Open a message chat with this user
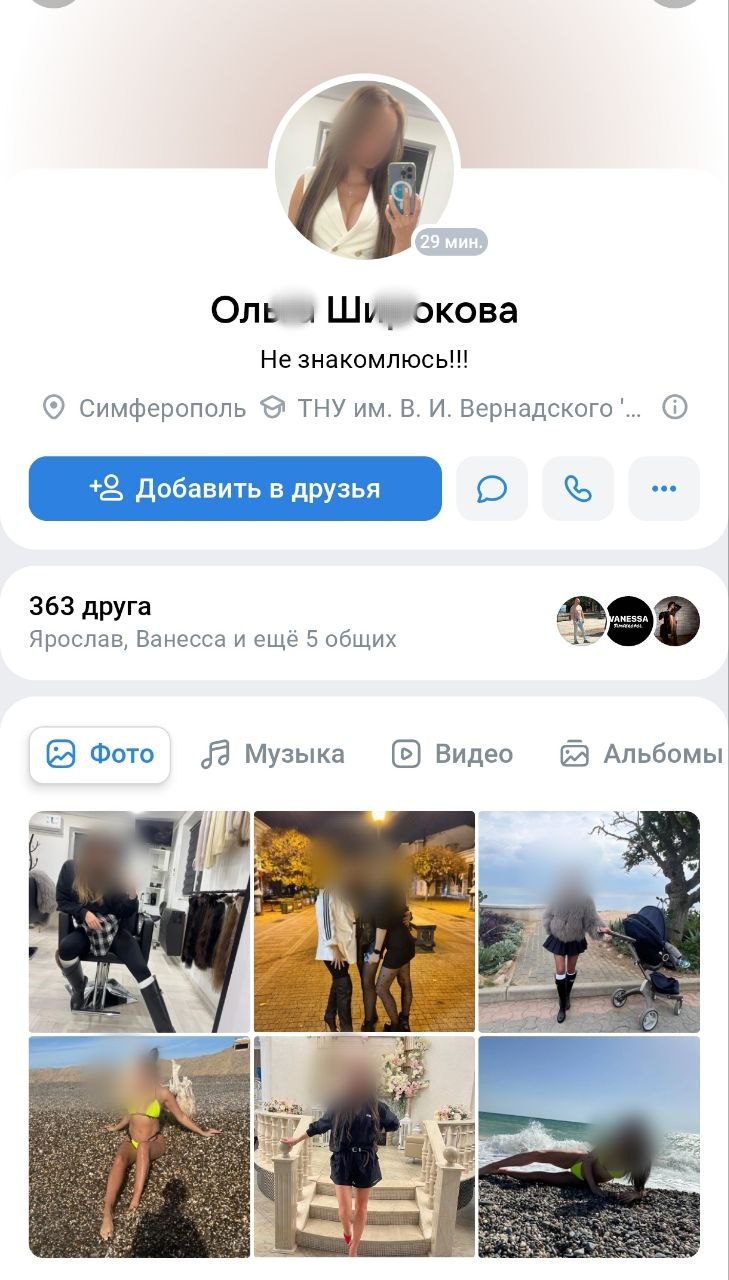The width and height of the screenshot is (729, 1280). pos(492,489)
